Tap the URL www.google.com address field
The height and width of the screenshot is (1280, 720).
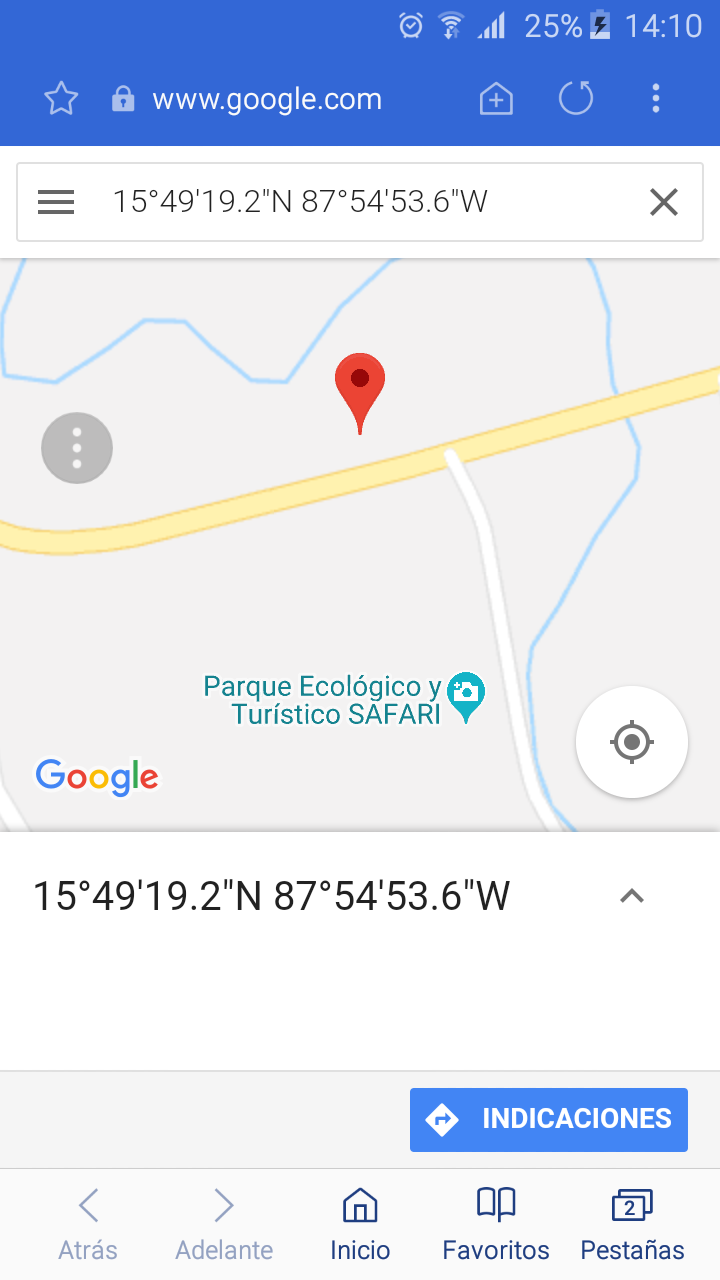[266, 99]
